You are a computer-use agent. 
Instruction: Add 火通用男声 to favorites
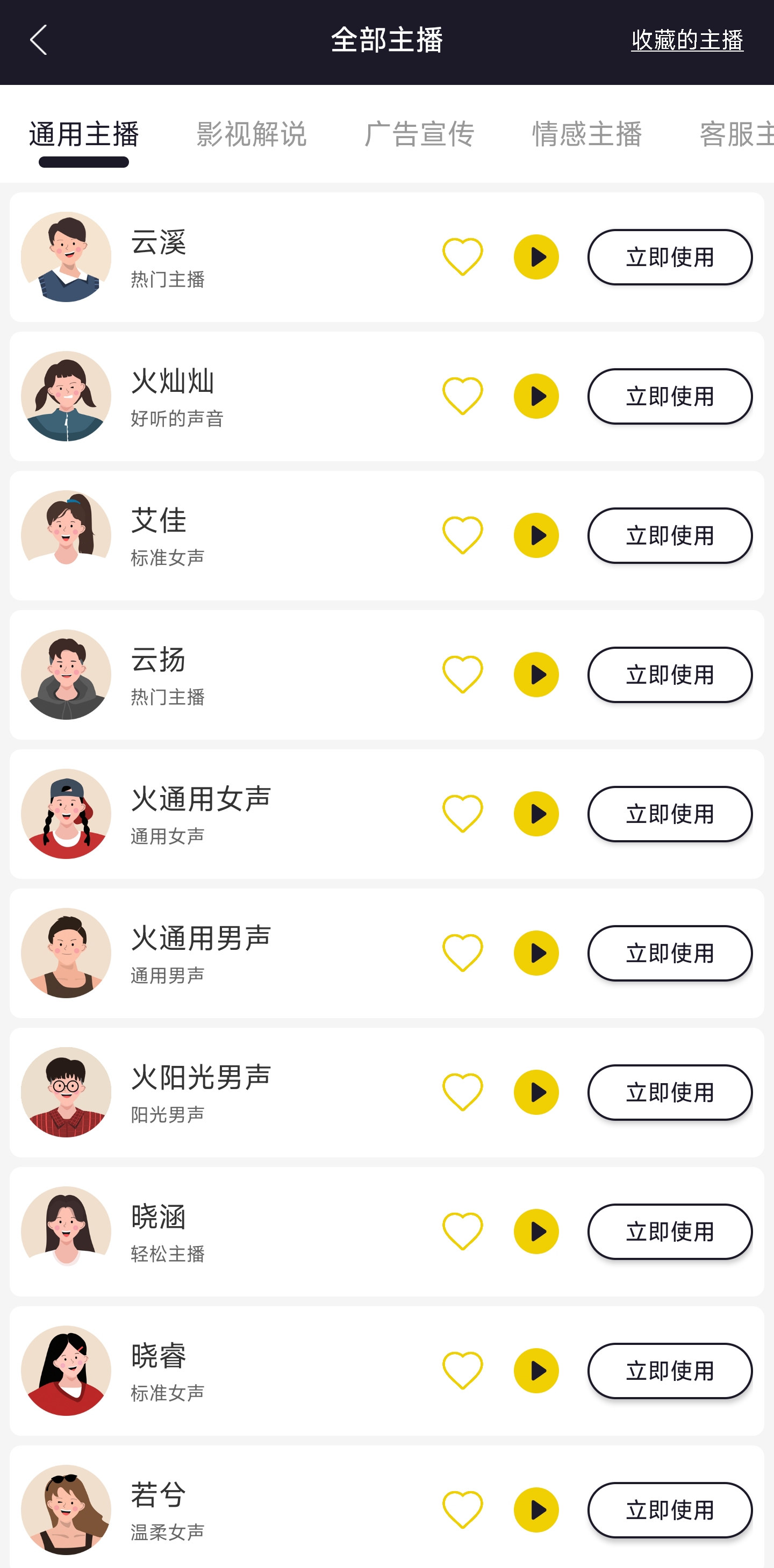click(x=462, y=953)
